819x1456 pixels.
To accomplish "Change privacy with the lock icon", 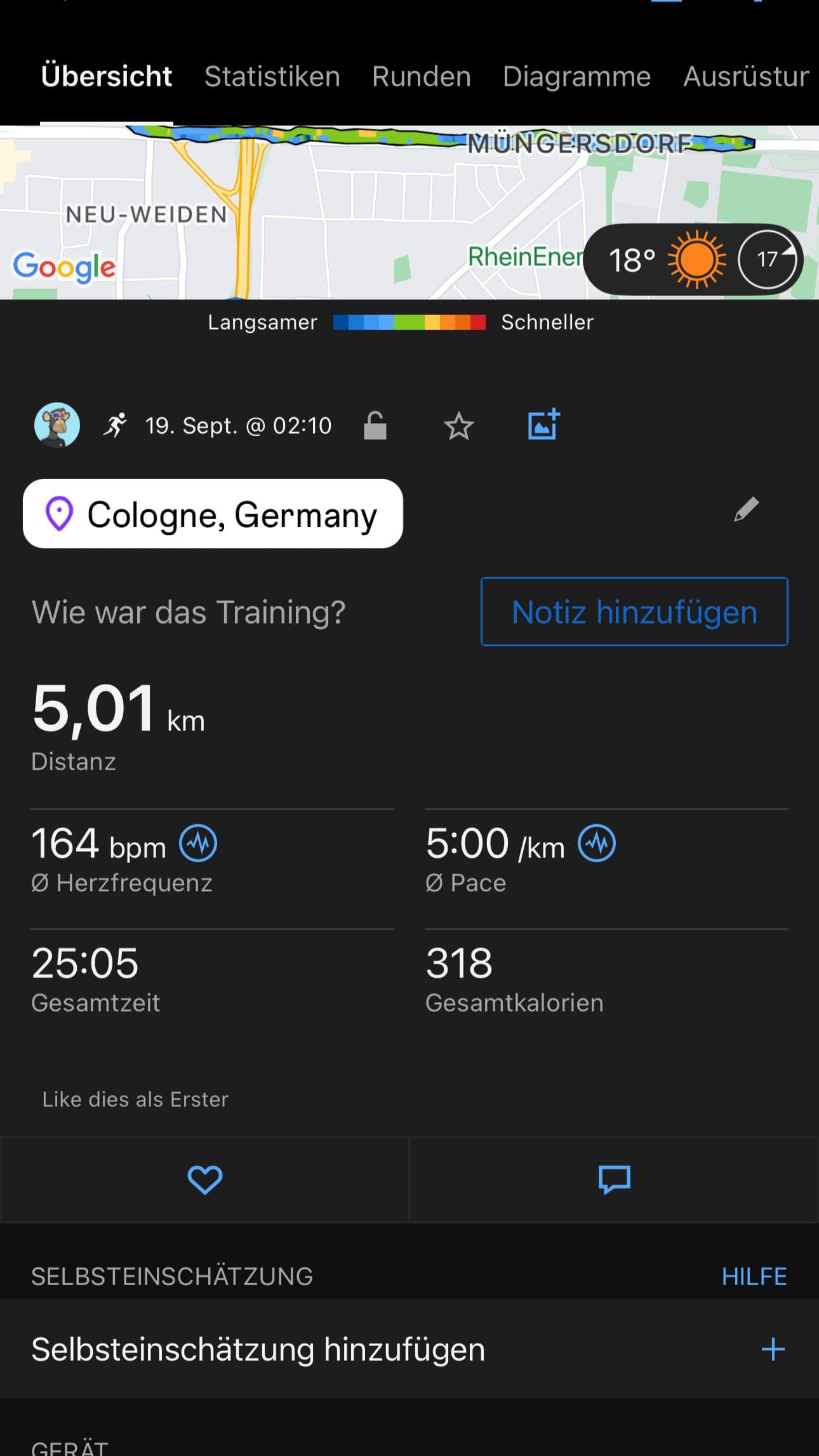I will coord(375,425).
